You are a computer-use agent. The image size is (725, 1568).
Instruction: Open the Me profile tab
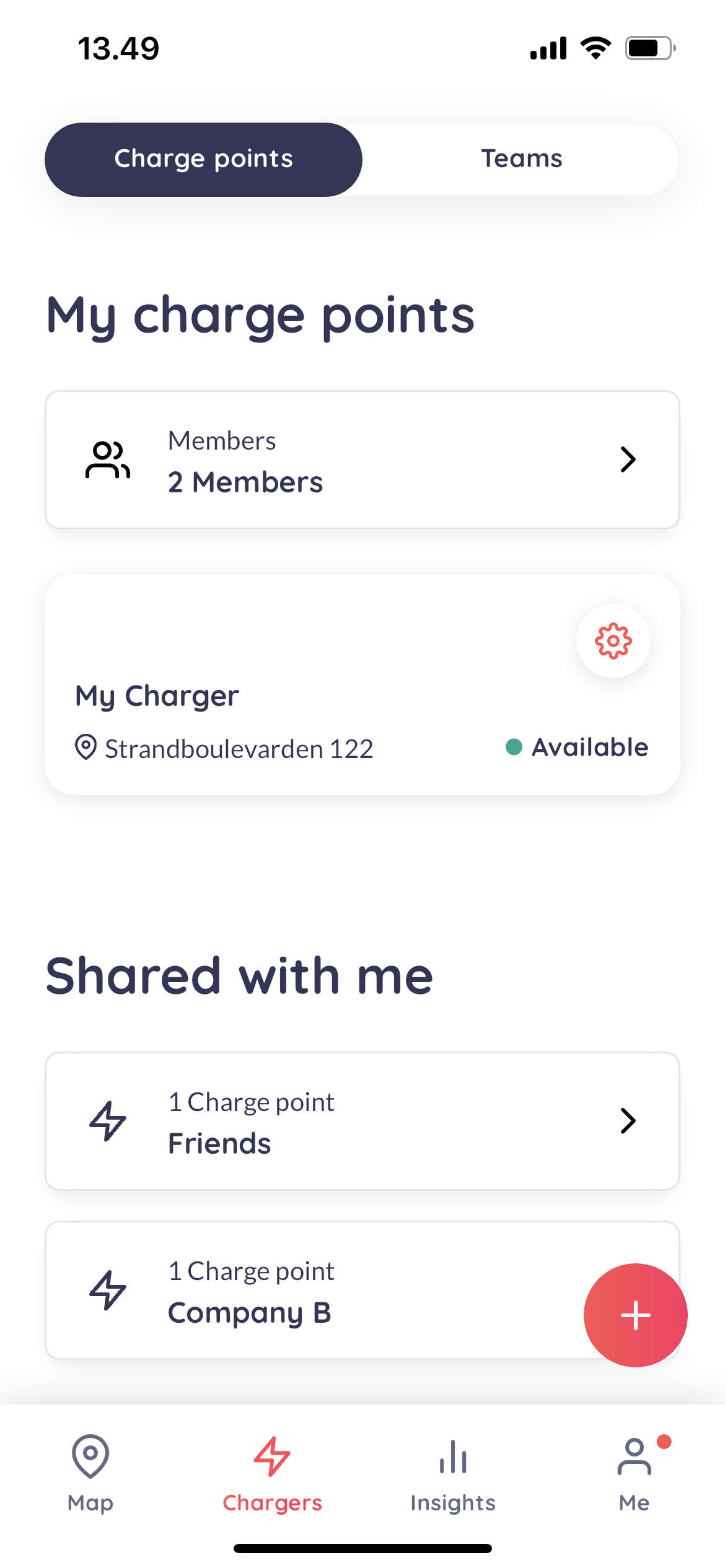pos(634,1474)
